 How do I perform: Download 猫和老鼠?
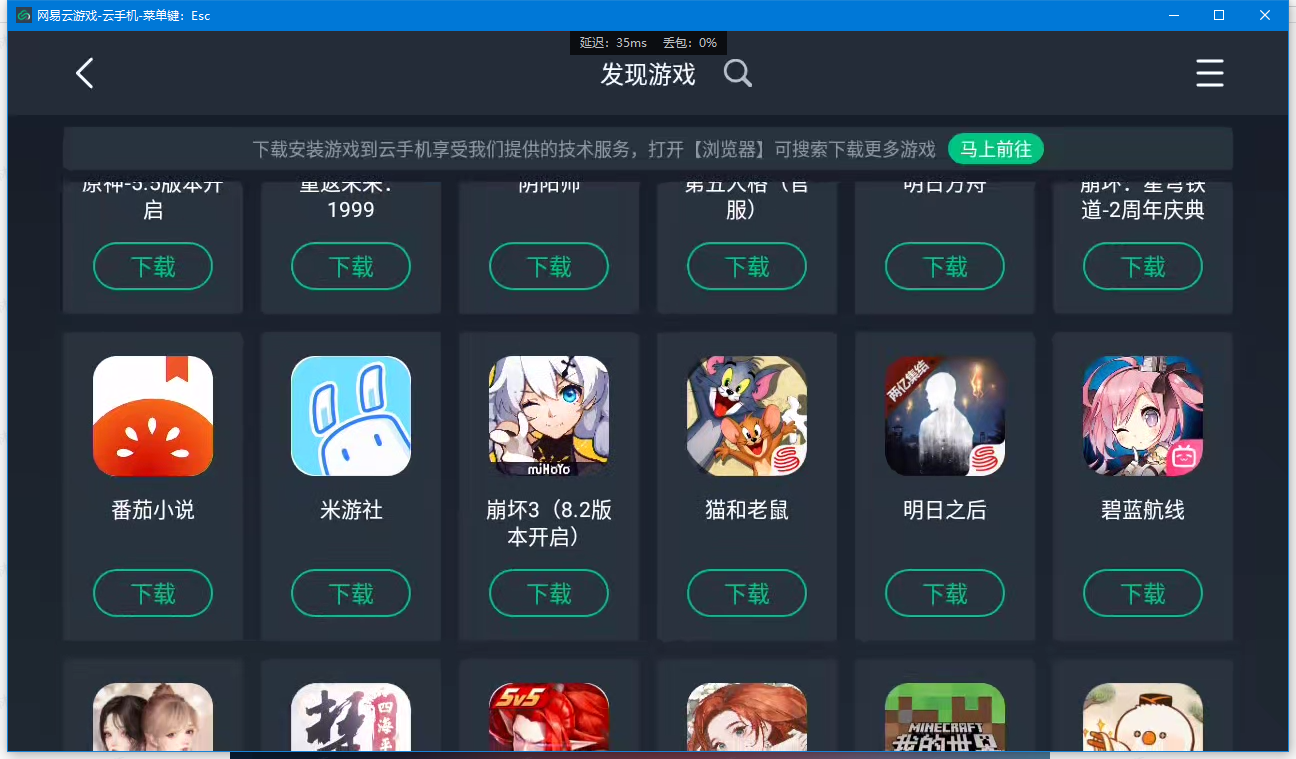click(747, 593)
